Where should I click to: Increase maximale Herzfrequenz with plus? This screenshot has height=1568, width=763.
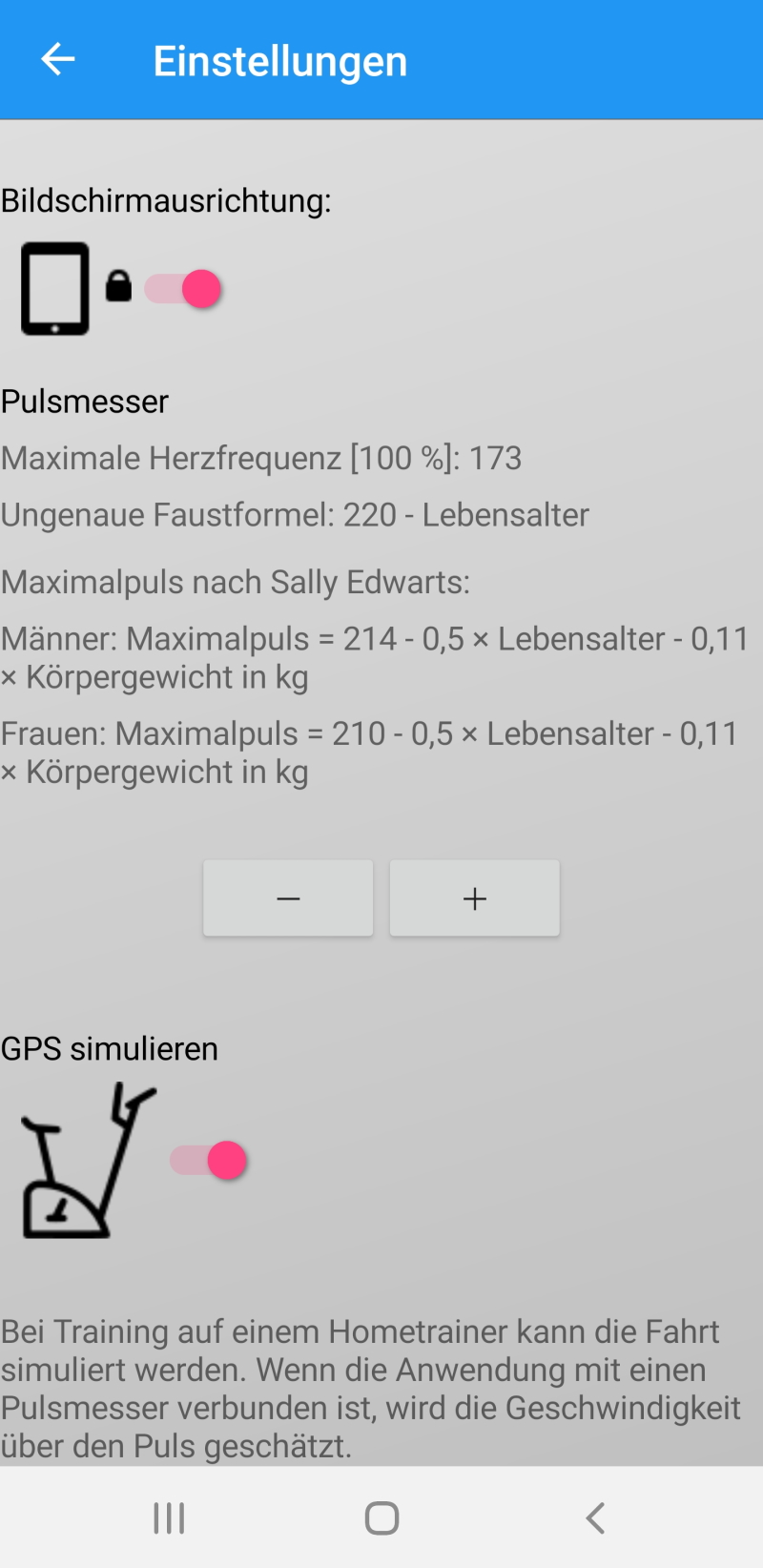coord(474,898)
